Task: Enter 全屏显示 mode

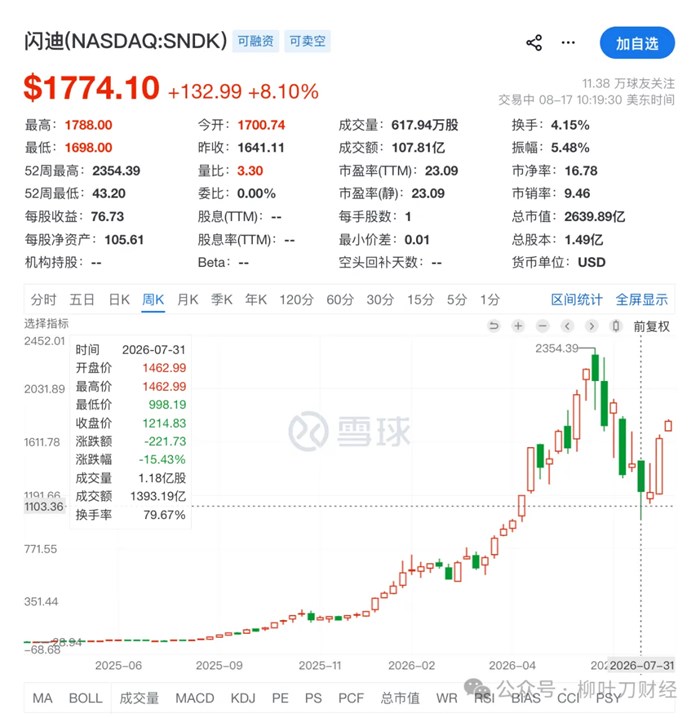Action: (641, 300)
